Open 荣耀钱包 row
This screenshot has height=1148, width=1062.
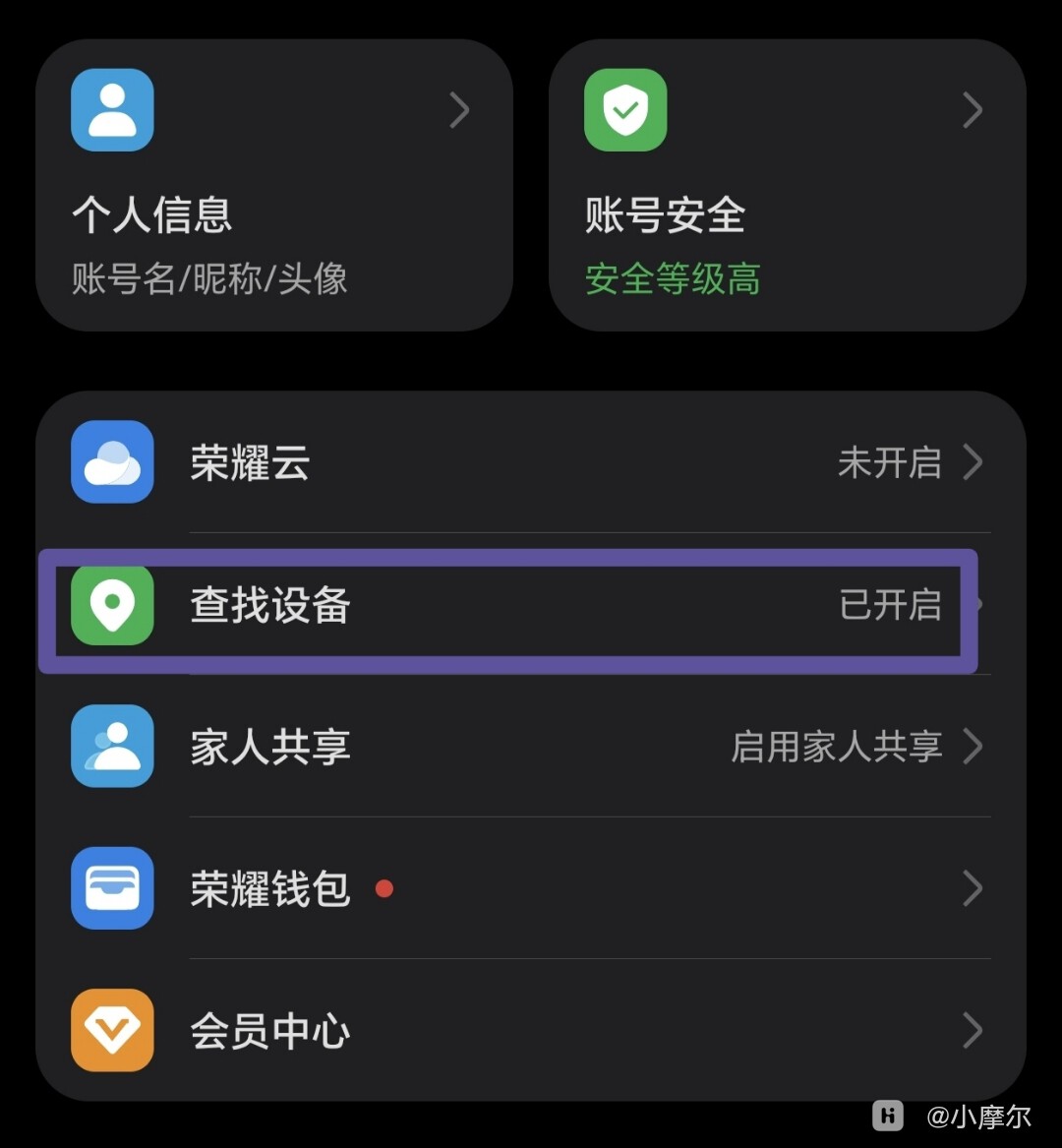coord(531,889)
